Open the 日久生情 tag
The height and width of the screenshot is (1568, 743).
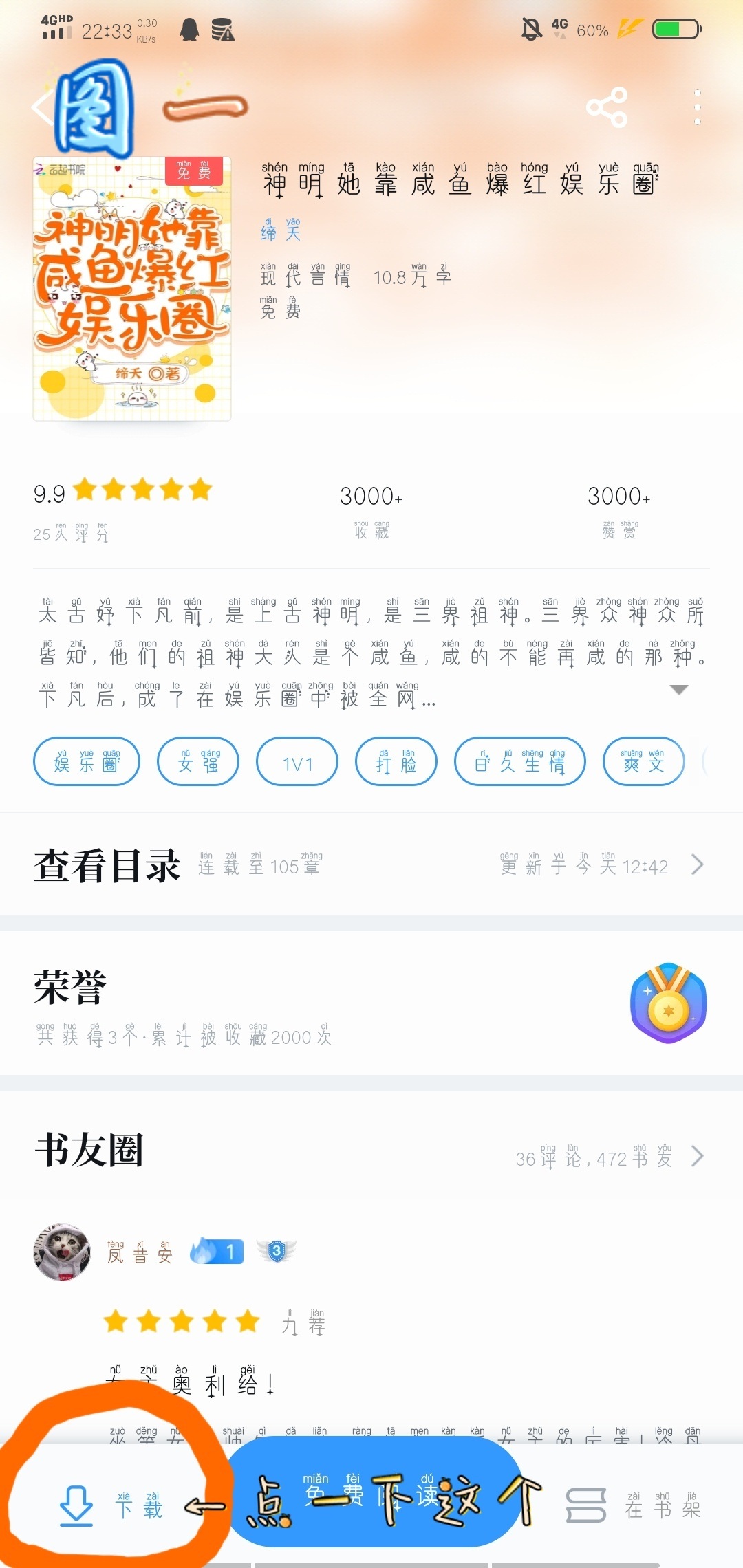(520, 761)
